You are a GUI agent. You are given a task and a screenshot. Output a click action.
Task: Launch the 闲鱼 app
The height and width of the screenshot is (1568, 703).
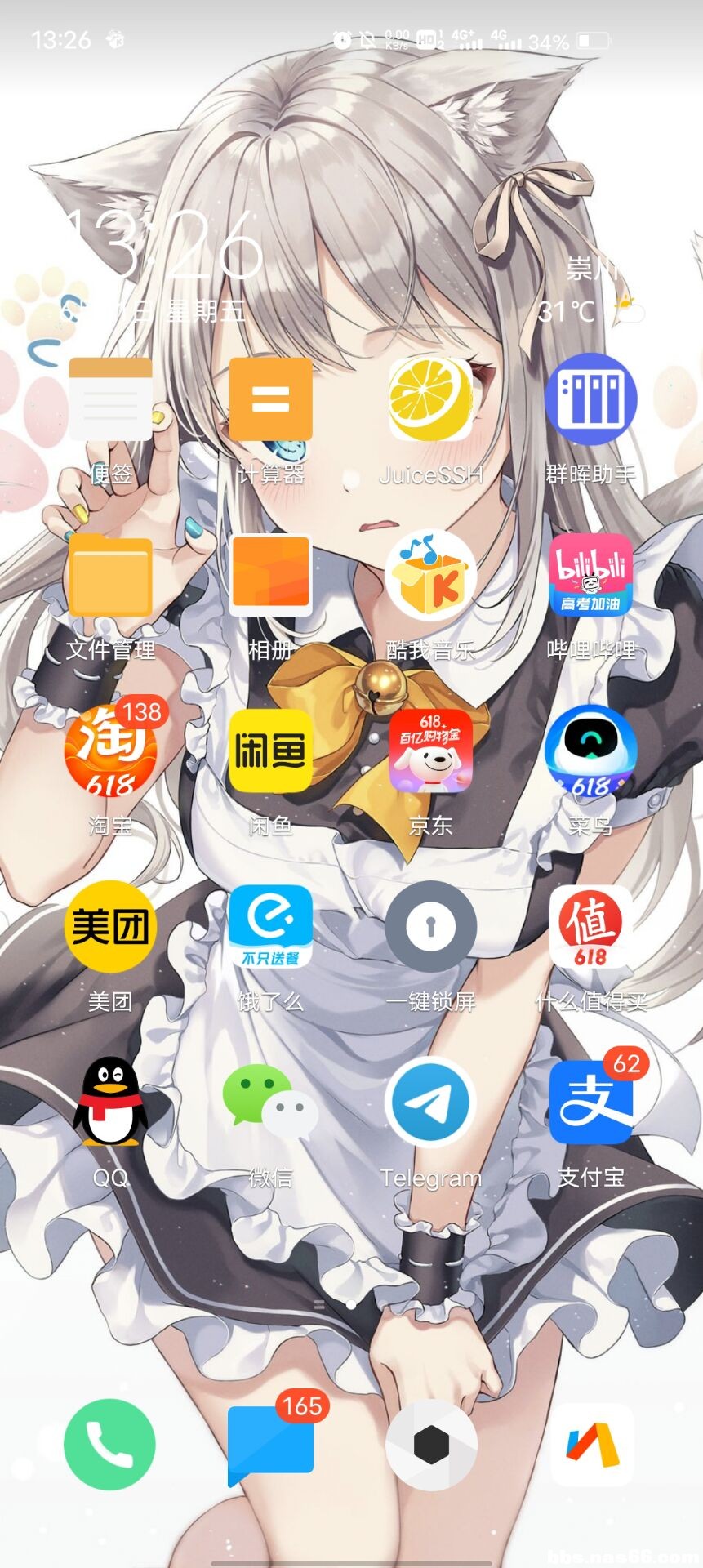pyautogui.click(x=270, y=751)
